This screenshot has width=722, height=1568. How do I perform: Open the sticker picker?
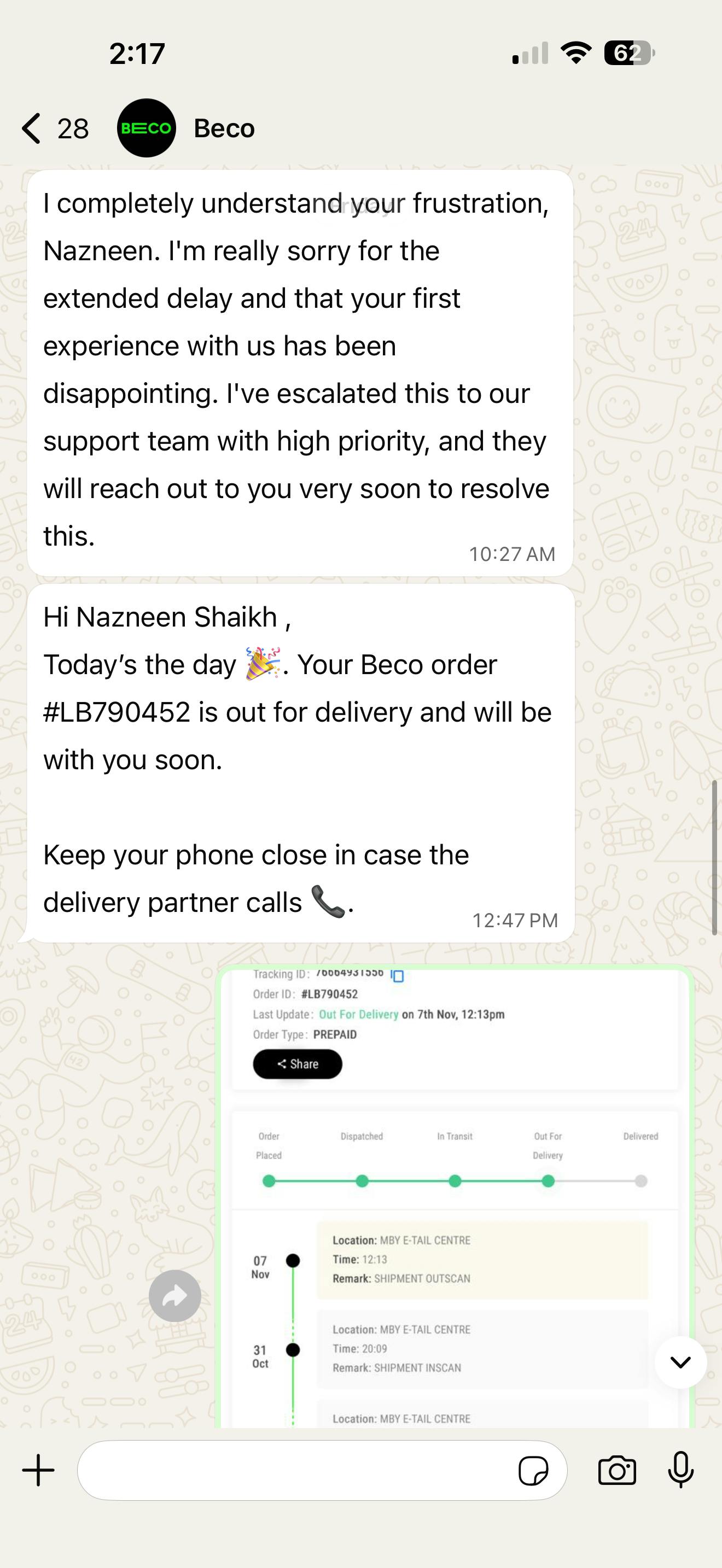tap(533, 1471)
